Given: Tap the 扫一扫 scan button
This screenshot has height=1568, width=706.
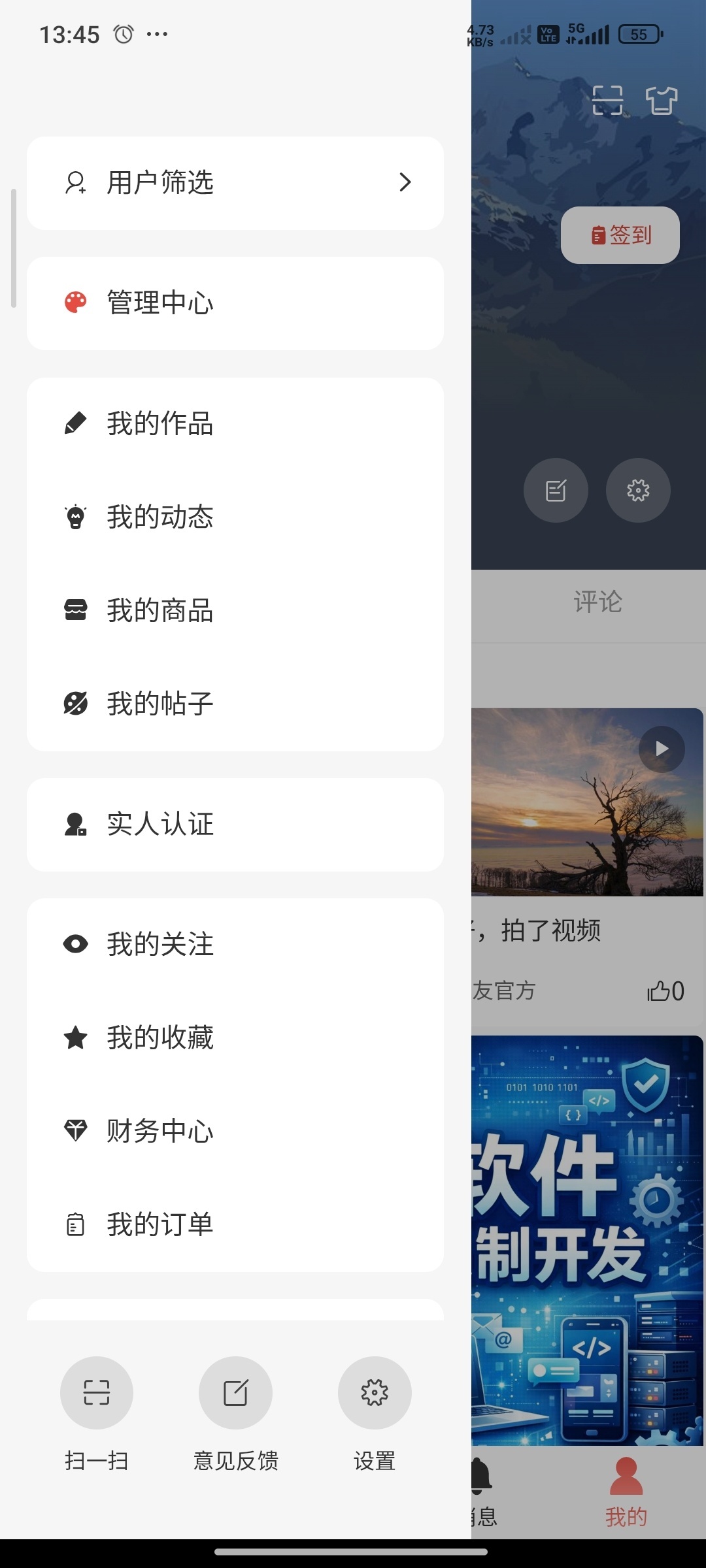Looking at the screenshot, I should tap(97, 1393).
